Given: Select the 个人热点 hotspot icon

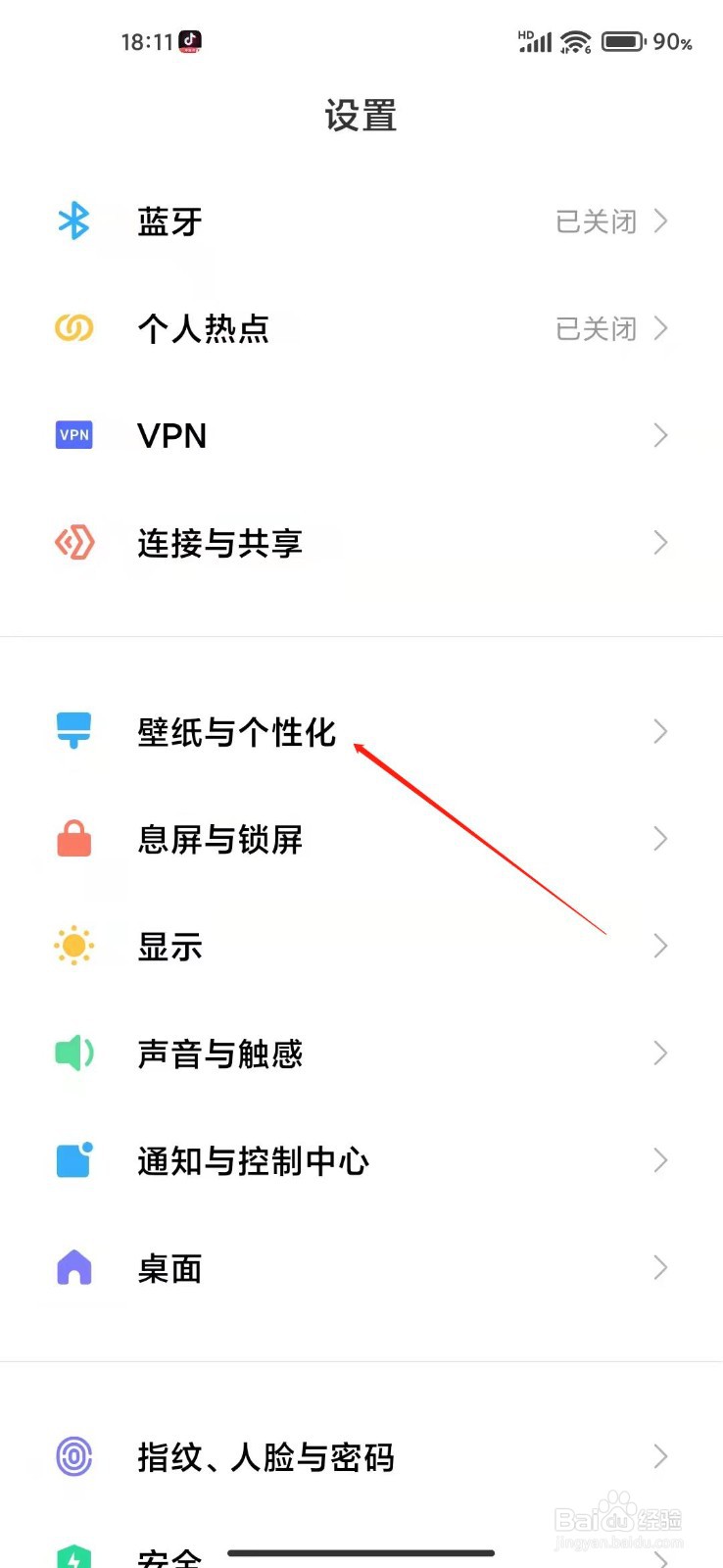Looking at the screenshot, I should 72,329.
